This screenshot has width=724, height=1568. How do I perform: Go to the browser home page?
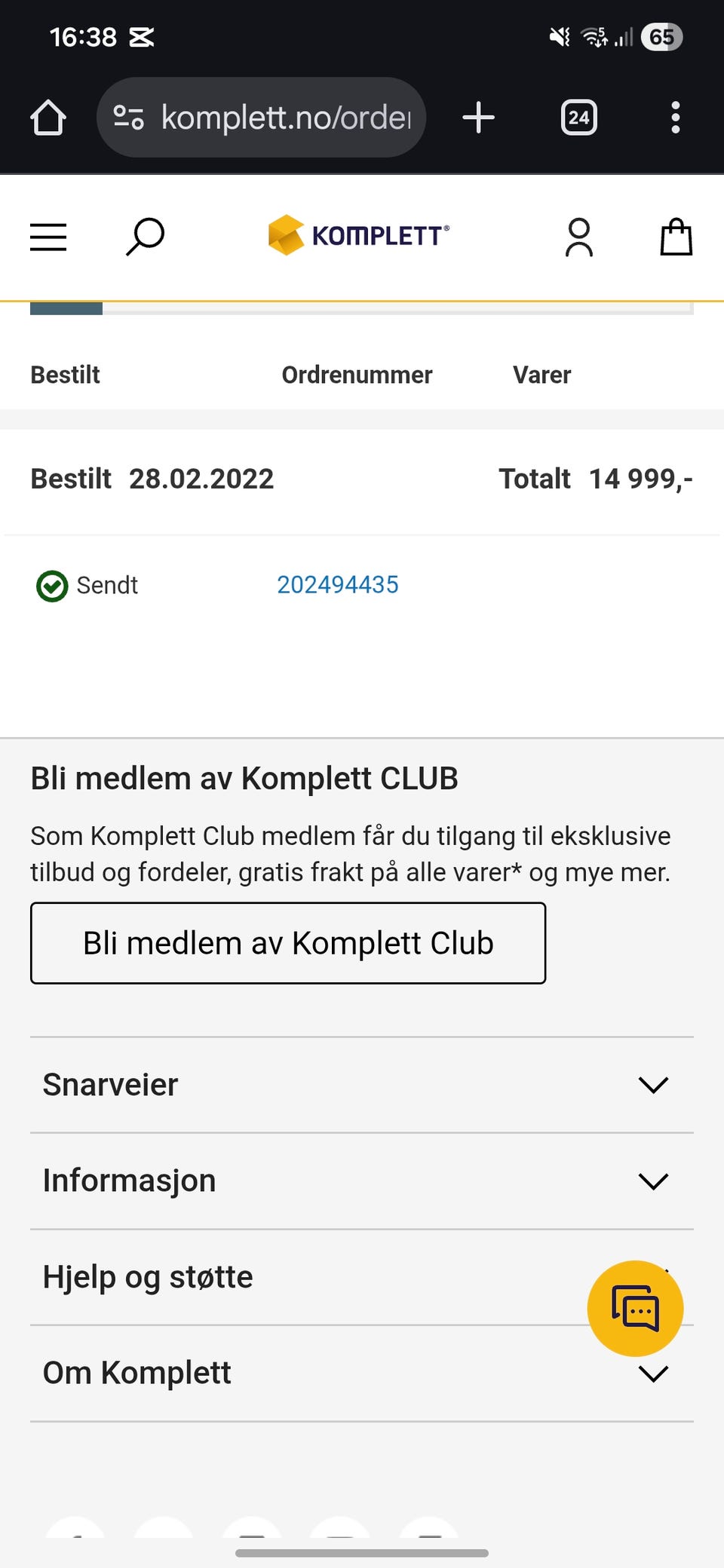click(x=48, y=118)
